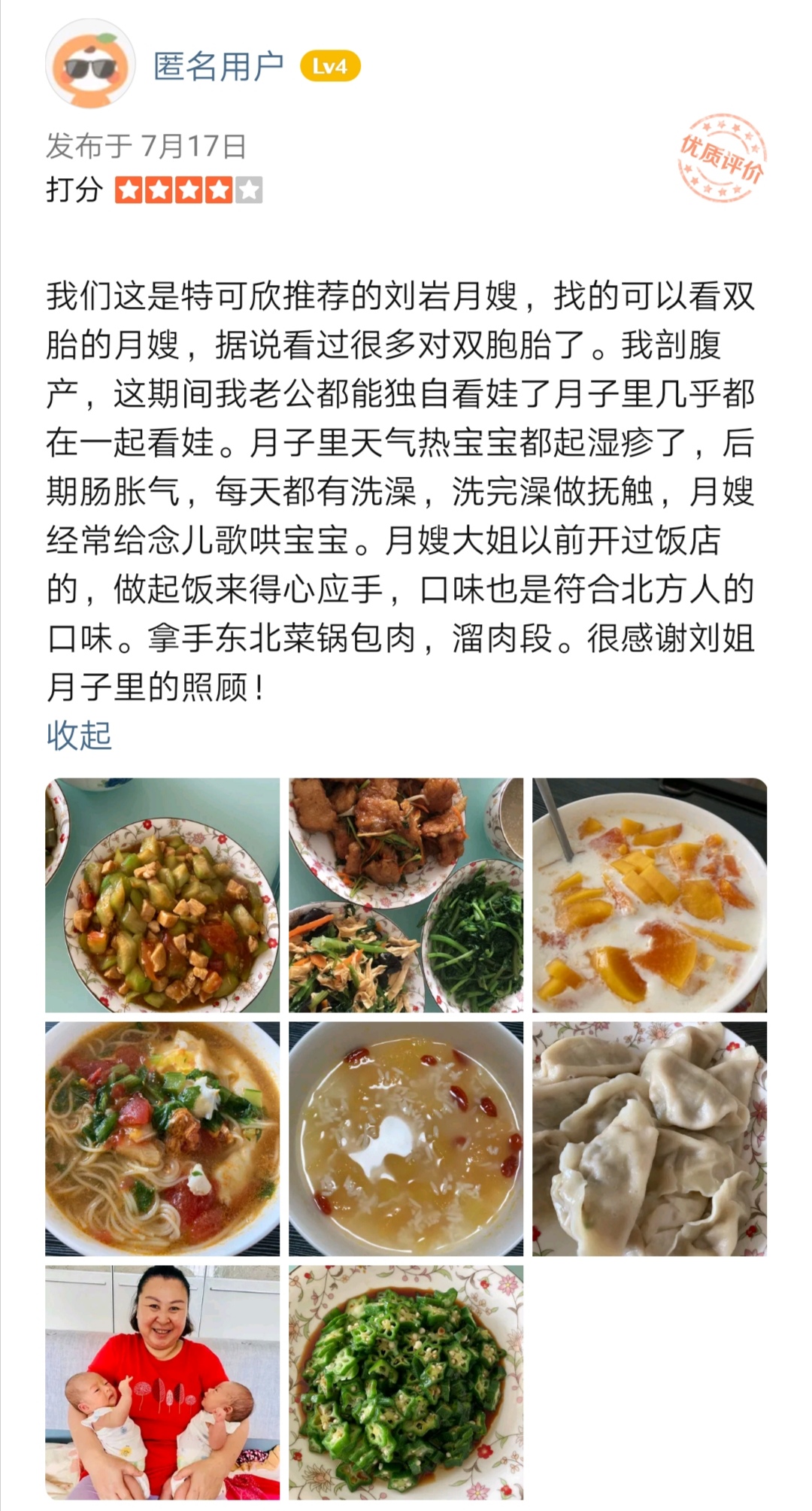Screen dimensions: 812x1511
Task: Open the anonymous user's avatar
Action: pyautogui.click(x=90, y=66)
